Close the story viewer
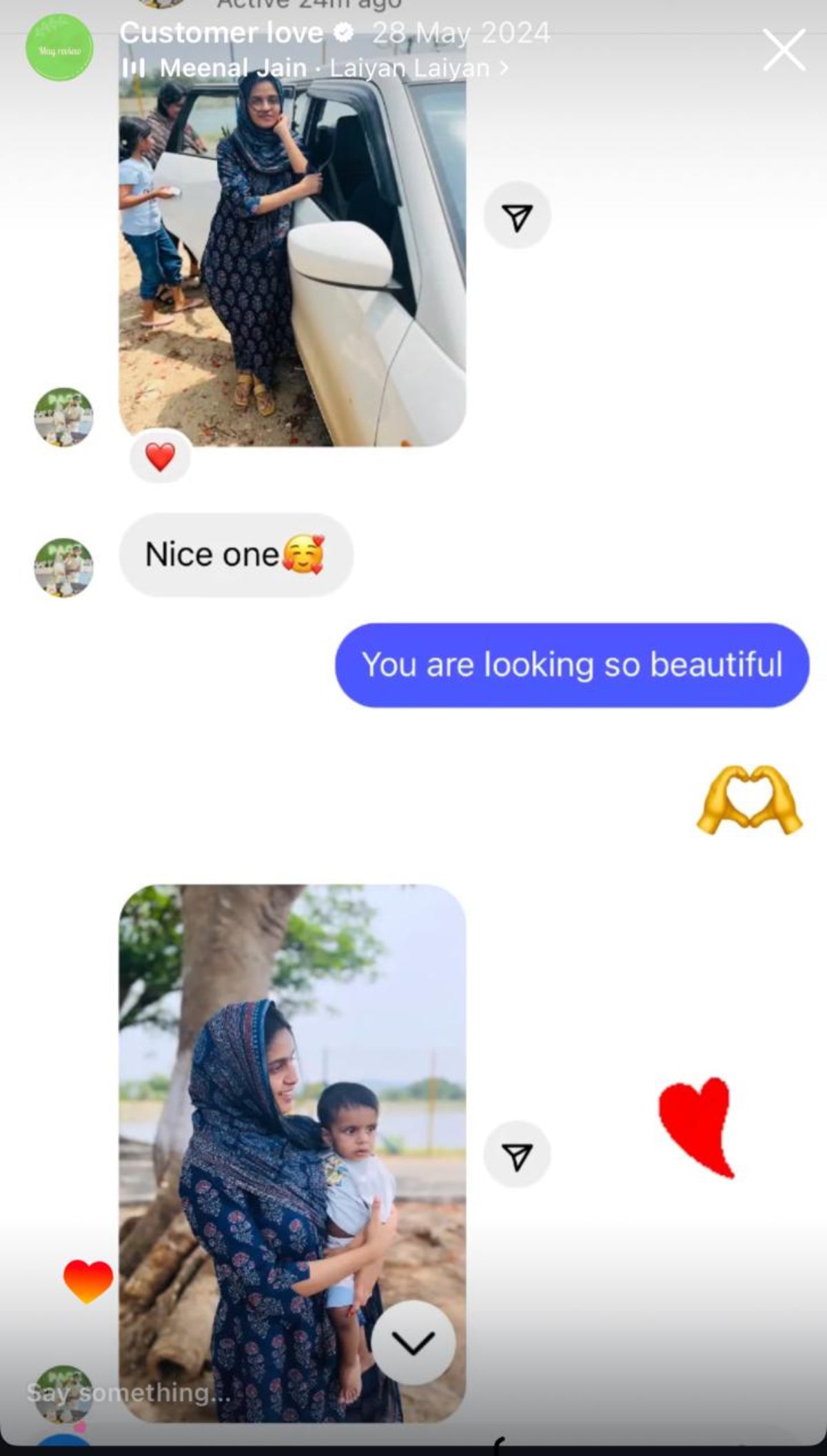The height and width of the screenshot is (1456, 827). point(784,50)
